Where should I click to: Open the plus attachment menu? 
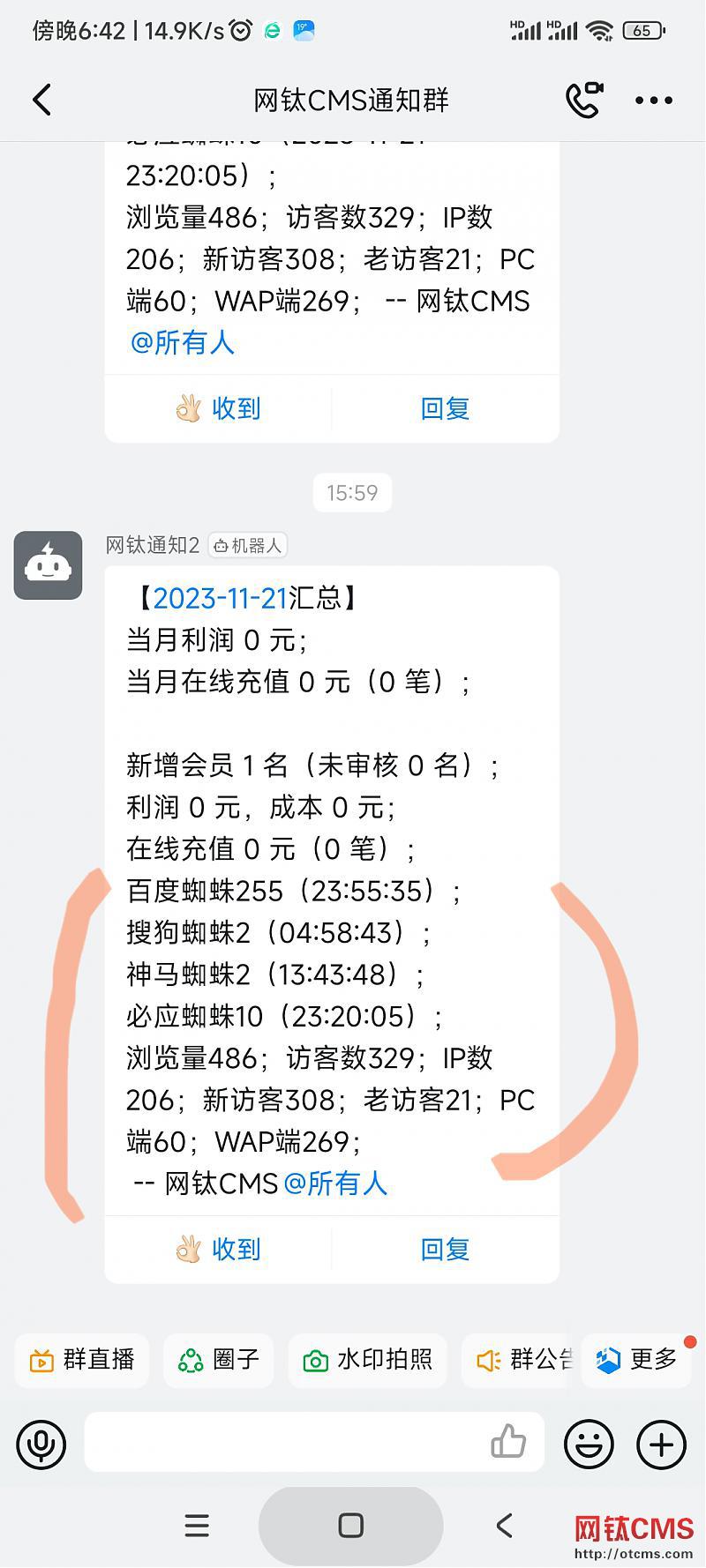pos(661,1444)
